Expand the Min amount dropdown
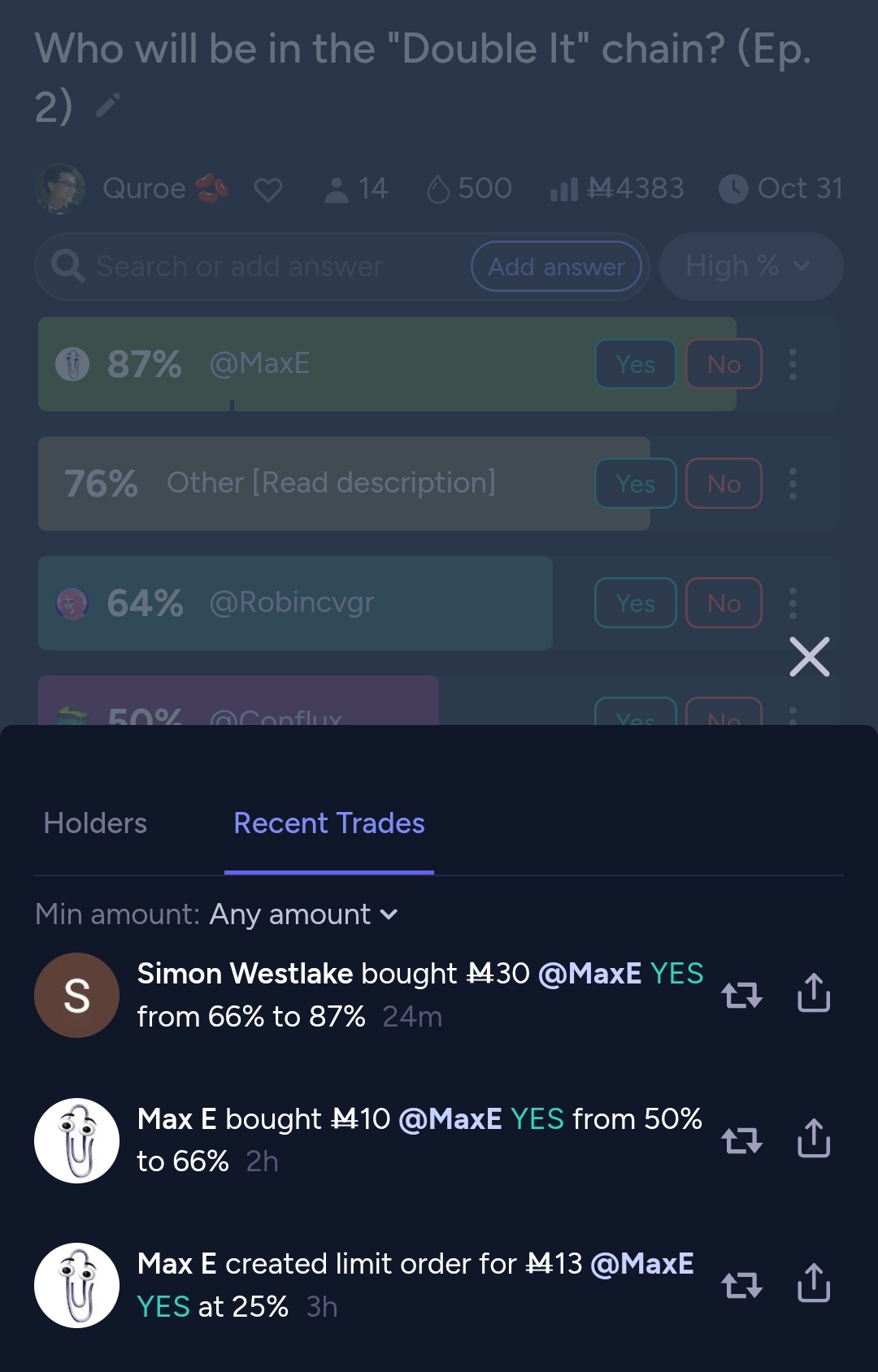 coord(304,914)
